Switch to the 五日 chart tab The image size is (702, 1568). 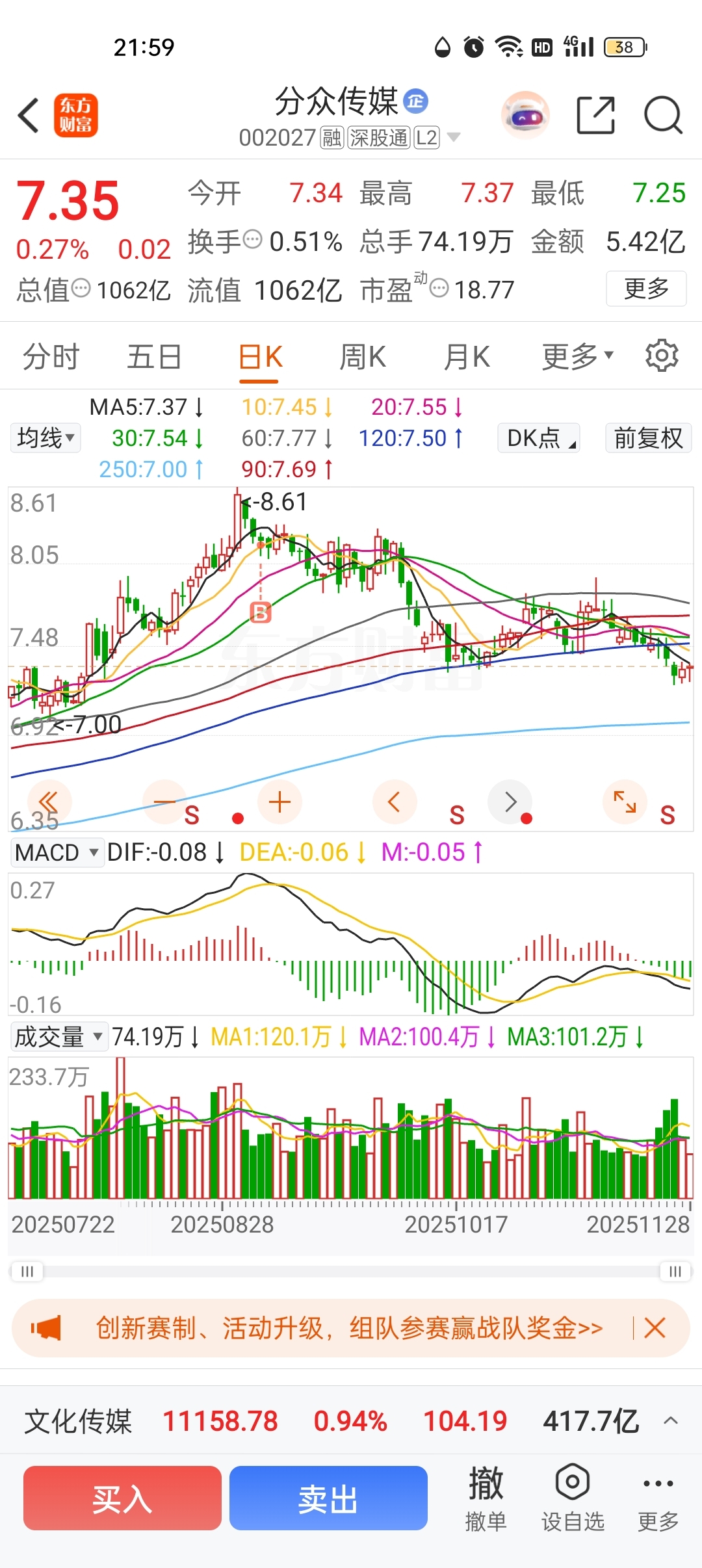[154, 357]
